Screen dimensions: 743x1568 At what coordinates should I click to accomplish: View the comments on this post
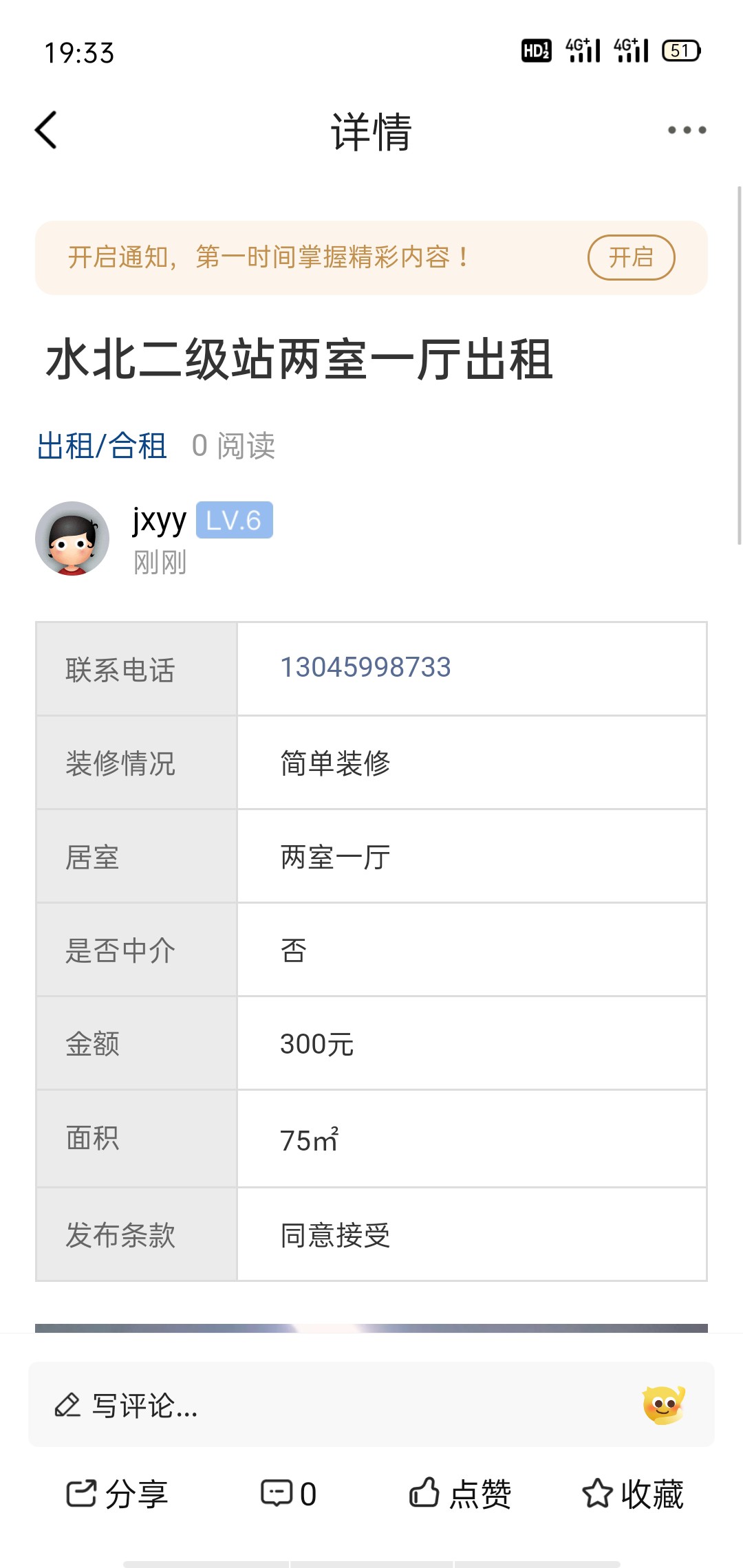(289, 1494)
